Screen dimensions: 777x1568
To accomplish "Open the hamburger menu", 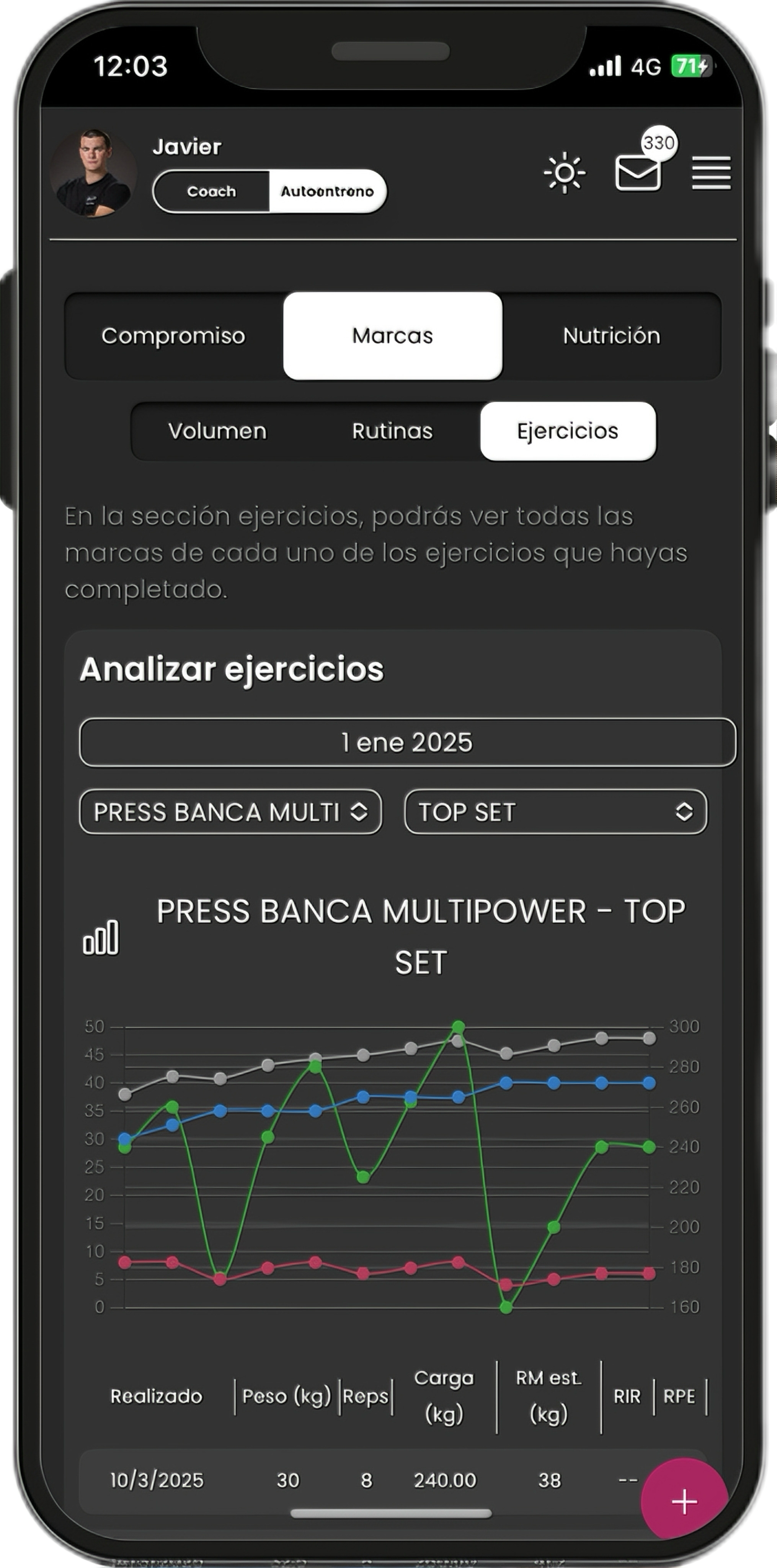I will point(711,173).
